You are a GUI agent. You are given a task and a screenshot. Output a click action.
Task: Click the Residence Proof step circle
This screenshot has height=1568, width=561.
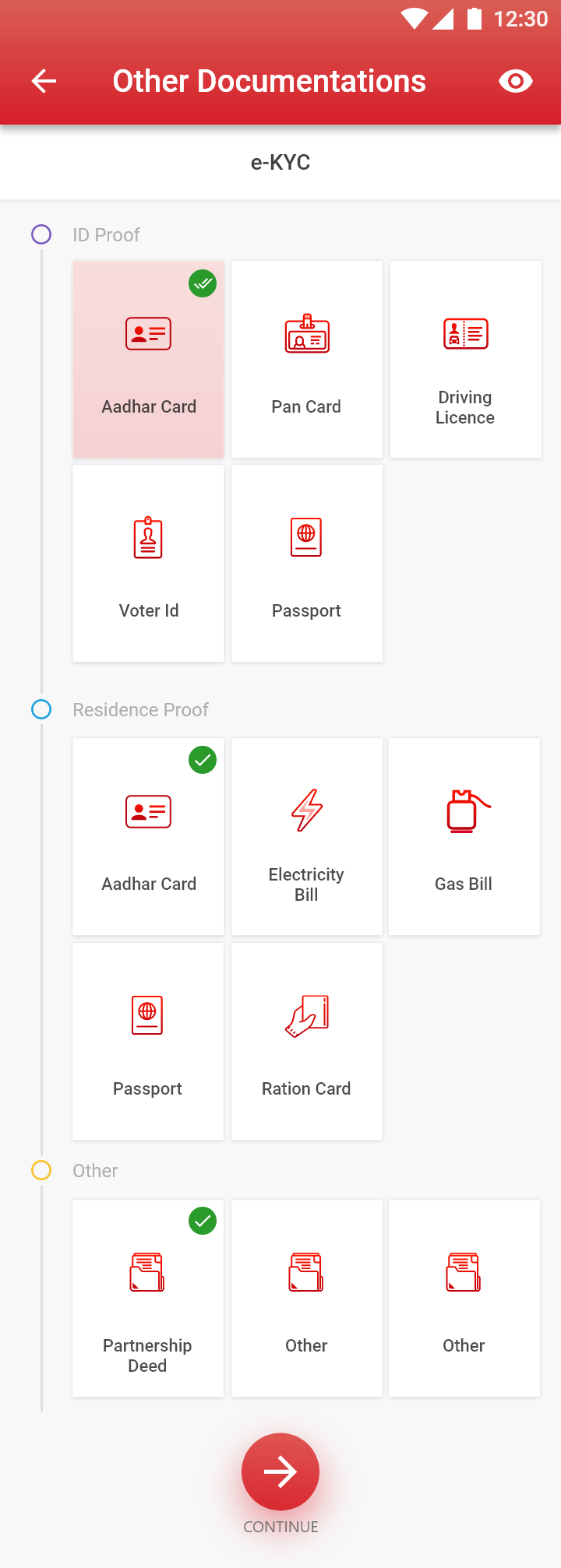pos(41,709)
